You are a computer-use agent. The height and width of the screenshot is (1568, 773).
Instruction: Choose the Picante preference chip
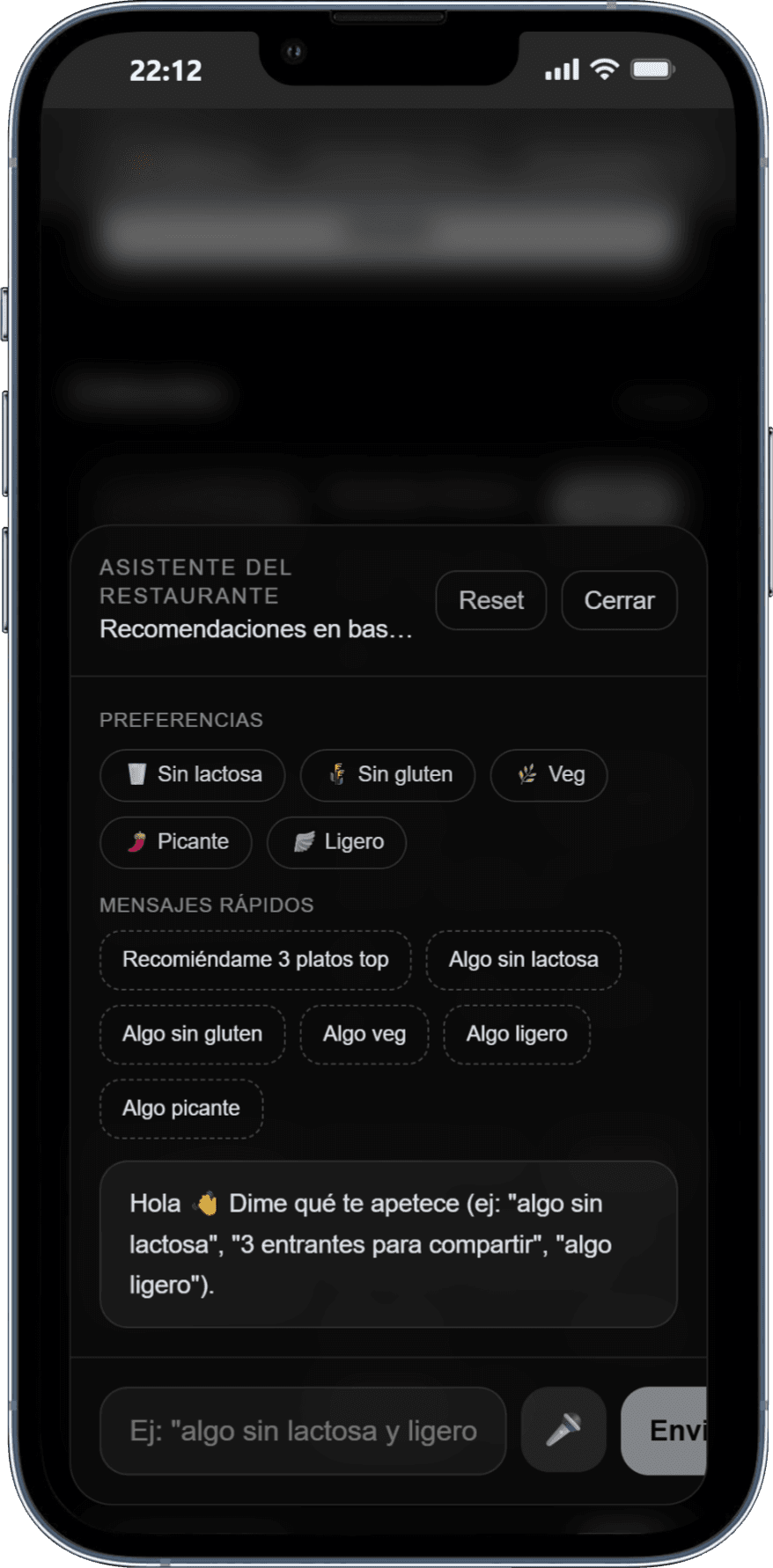coord(176,842)
